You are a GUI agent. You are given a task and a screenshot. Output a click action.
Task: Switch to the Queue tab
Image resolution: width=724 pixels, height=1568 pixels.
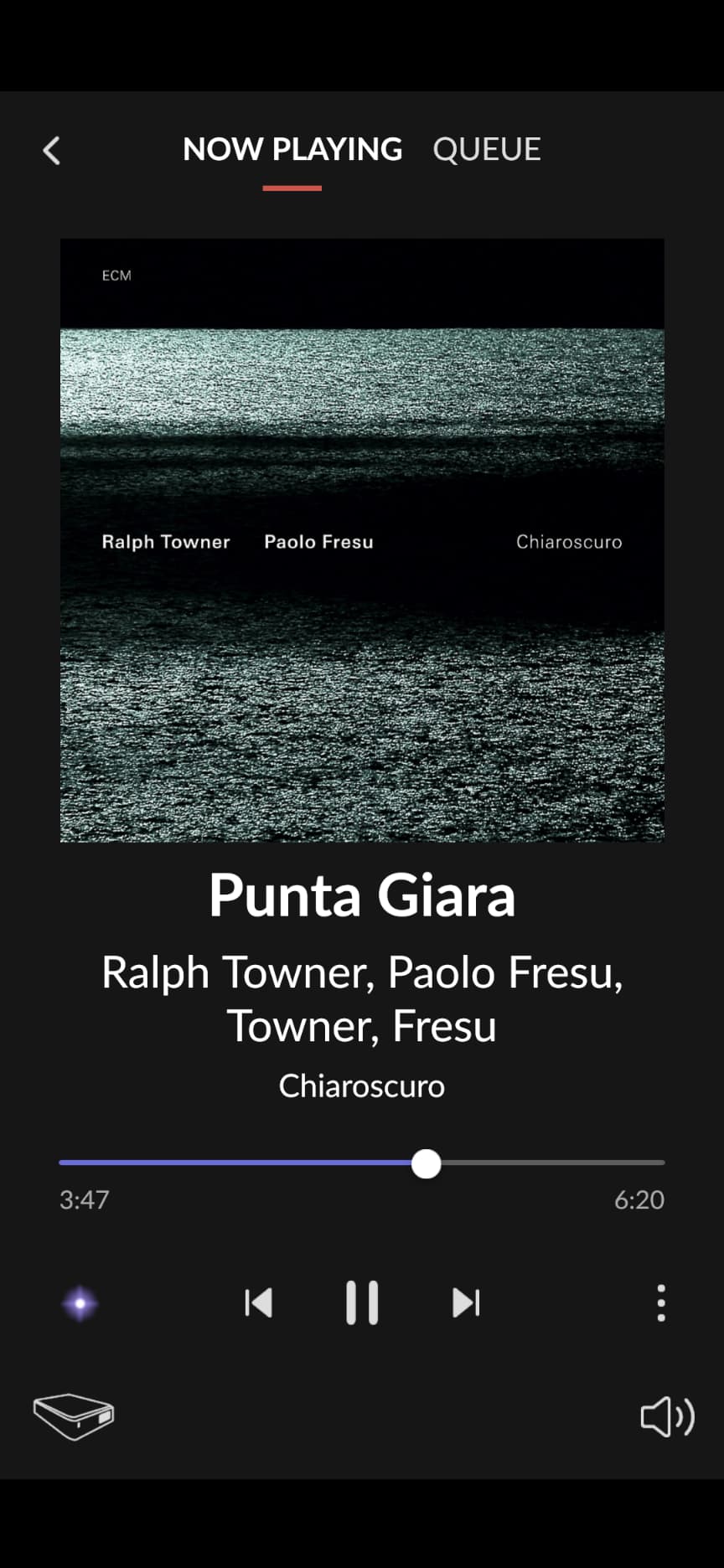(486, 150)
